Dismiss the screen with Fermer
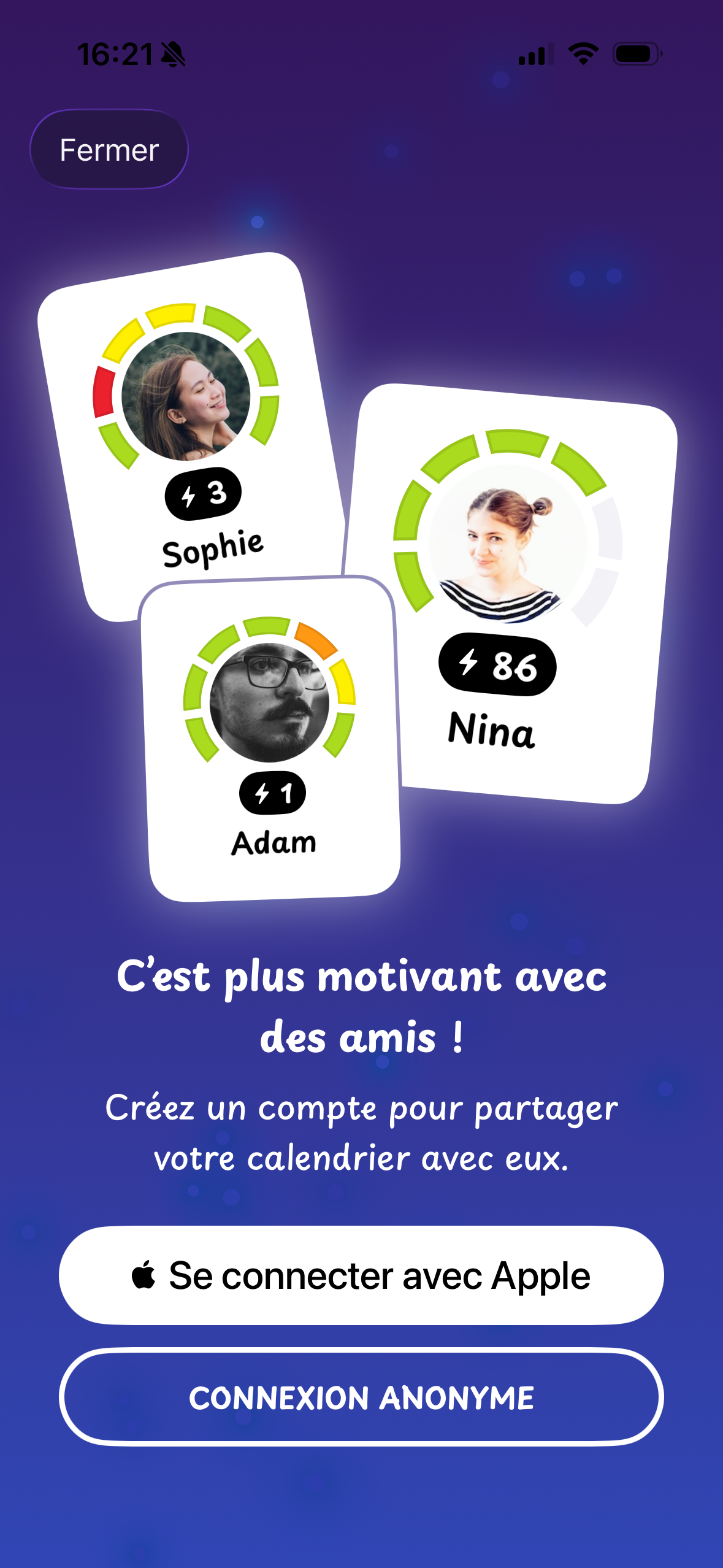This screenshot has height=1568, width=723. click(109, 150)
